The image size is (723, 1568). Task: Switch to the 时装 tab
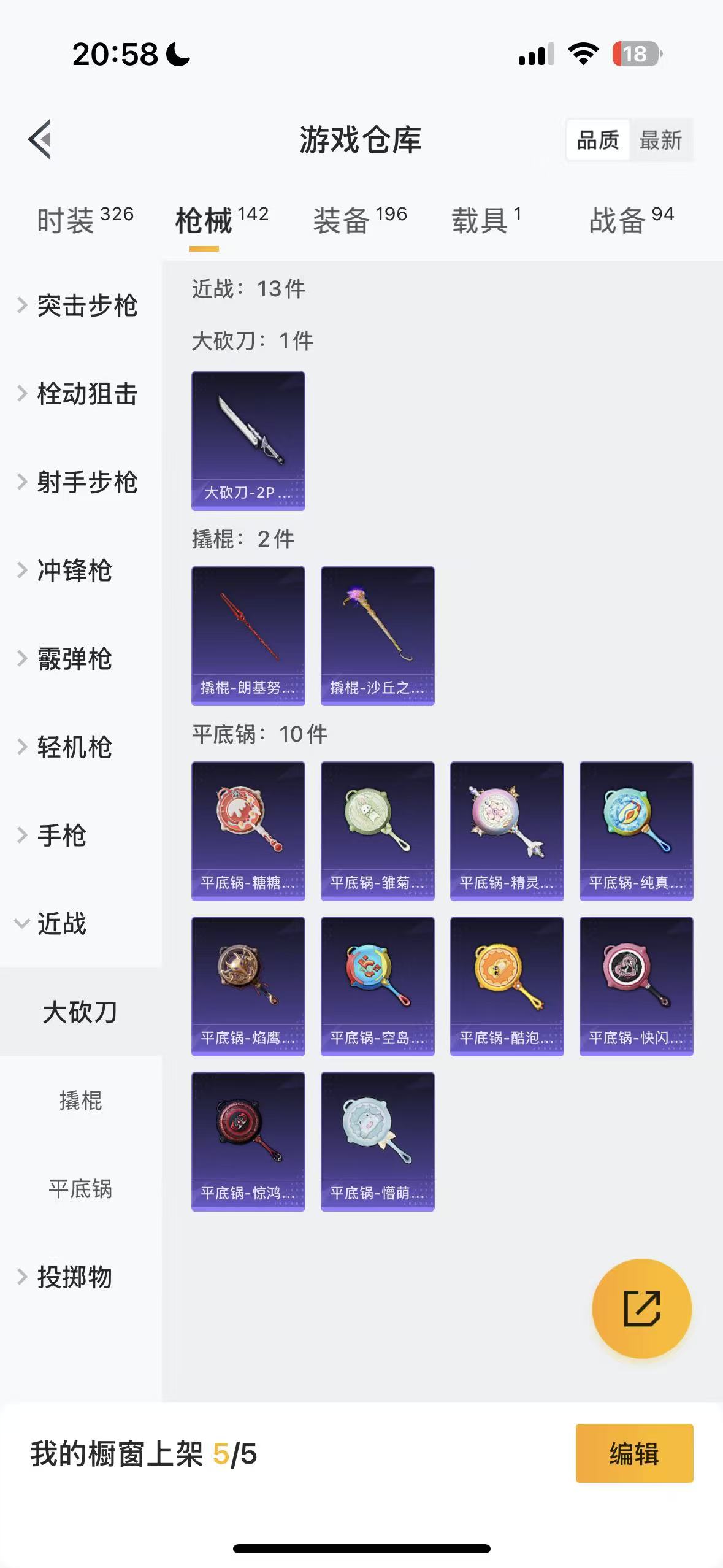pos(85,220)
